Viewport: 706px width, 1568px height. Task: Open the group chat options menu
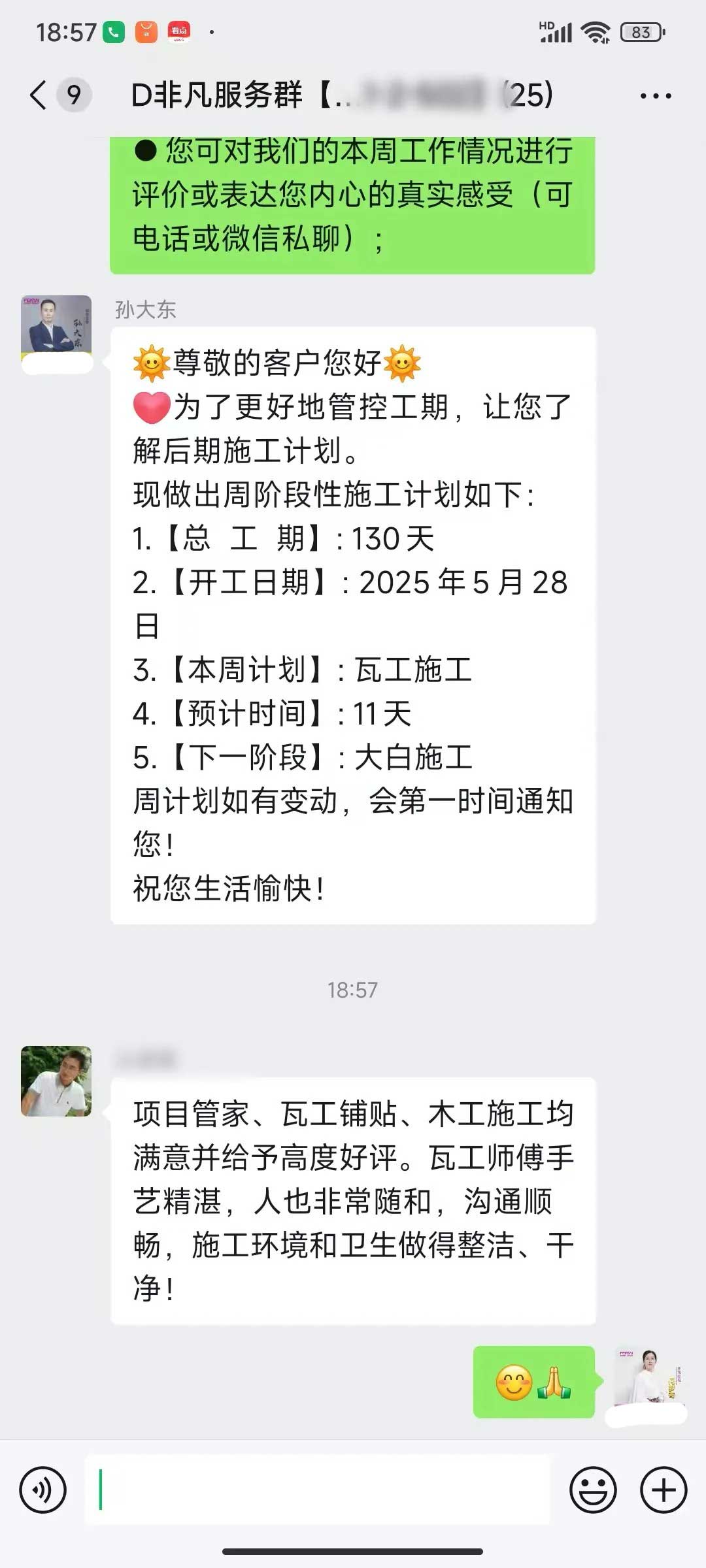tap(655, 96)
